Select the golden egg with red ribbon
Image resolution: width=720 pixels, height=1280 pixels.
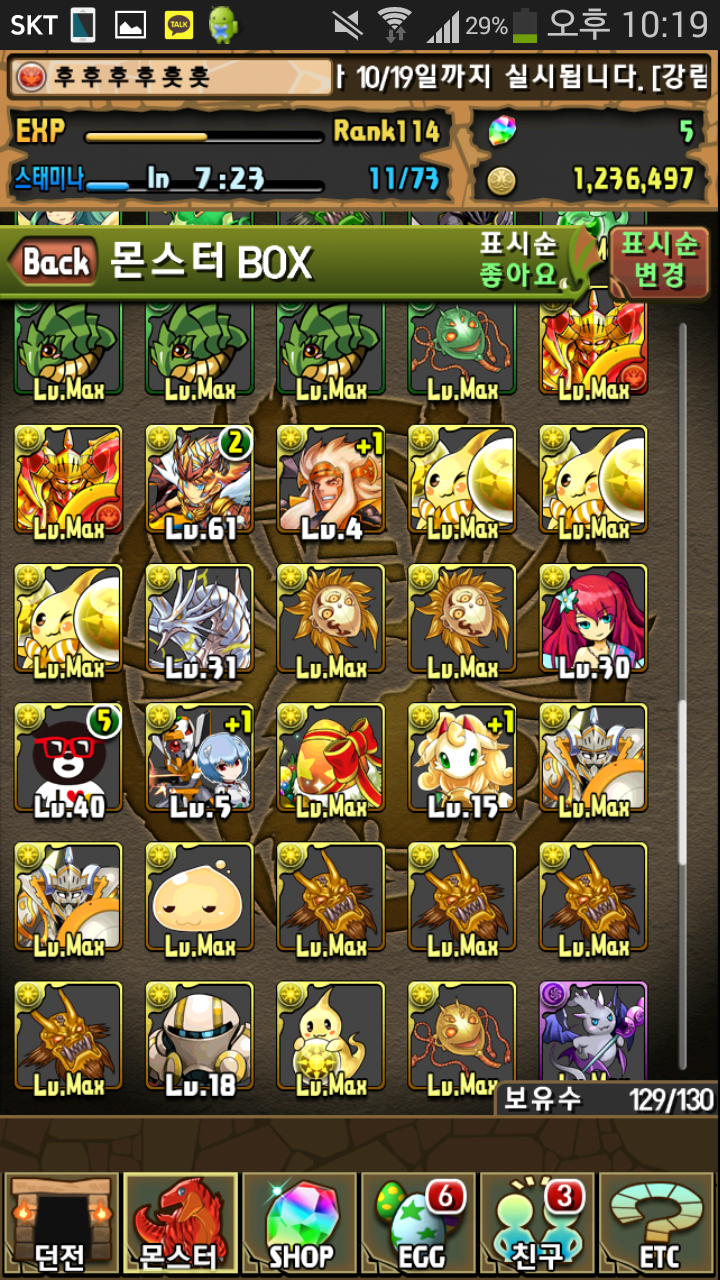pyautogui.click(x=330, y=758)
